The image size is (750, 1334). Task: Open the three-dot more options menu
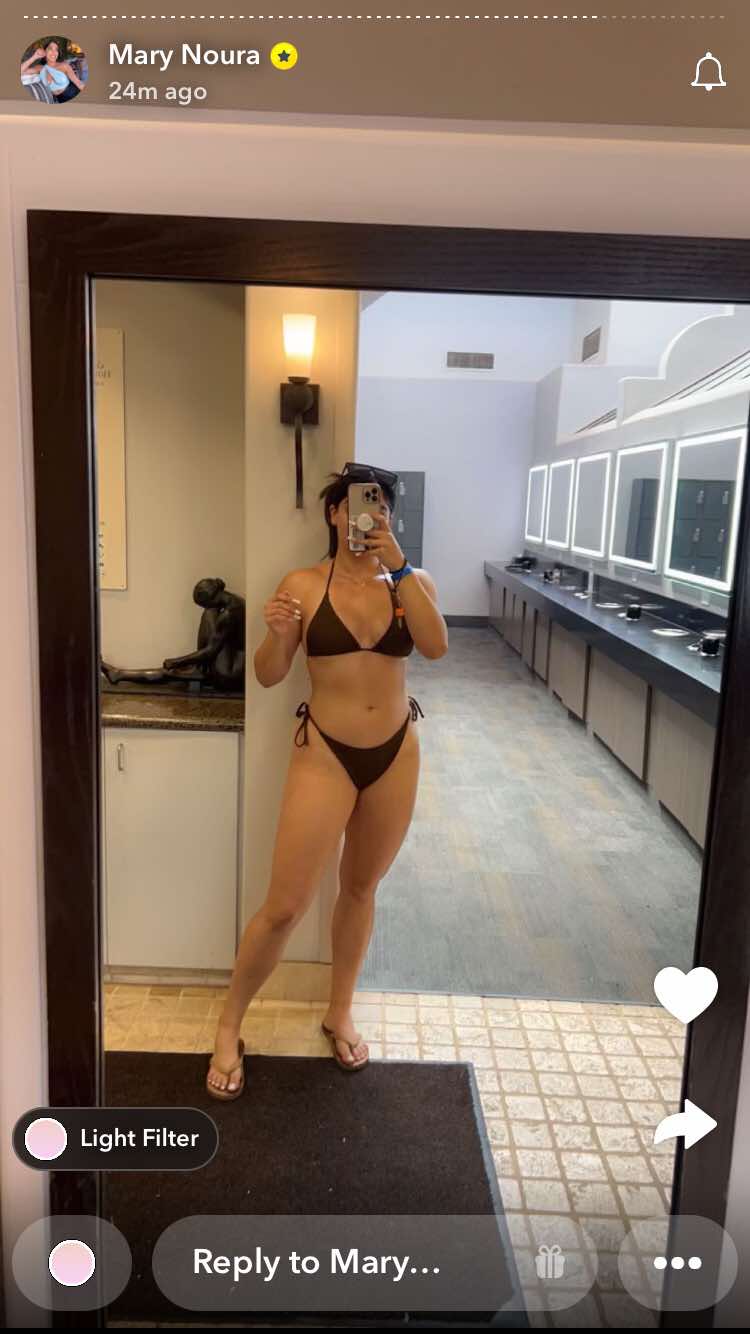678,1263
